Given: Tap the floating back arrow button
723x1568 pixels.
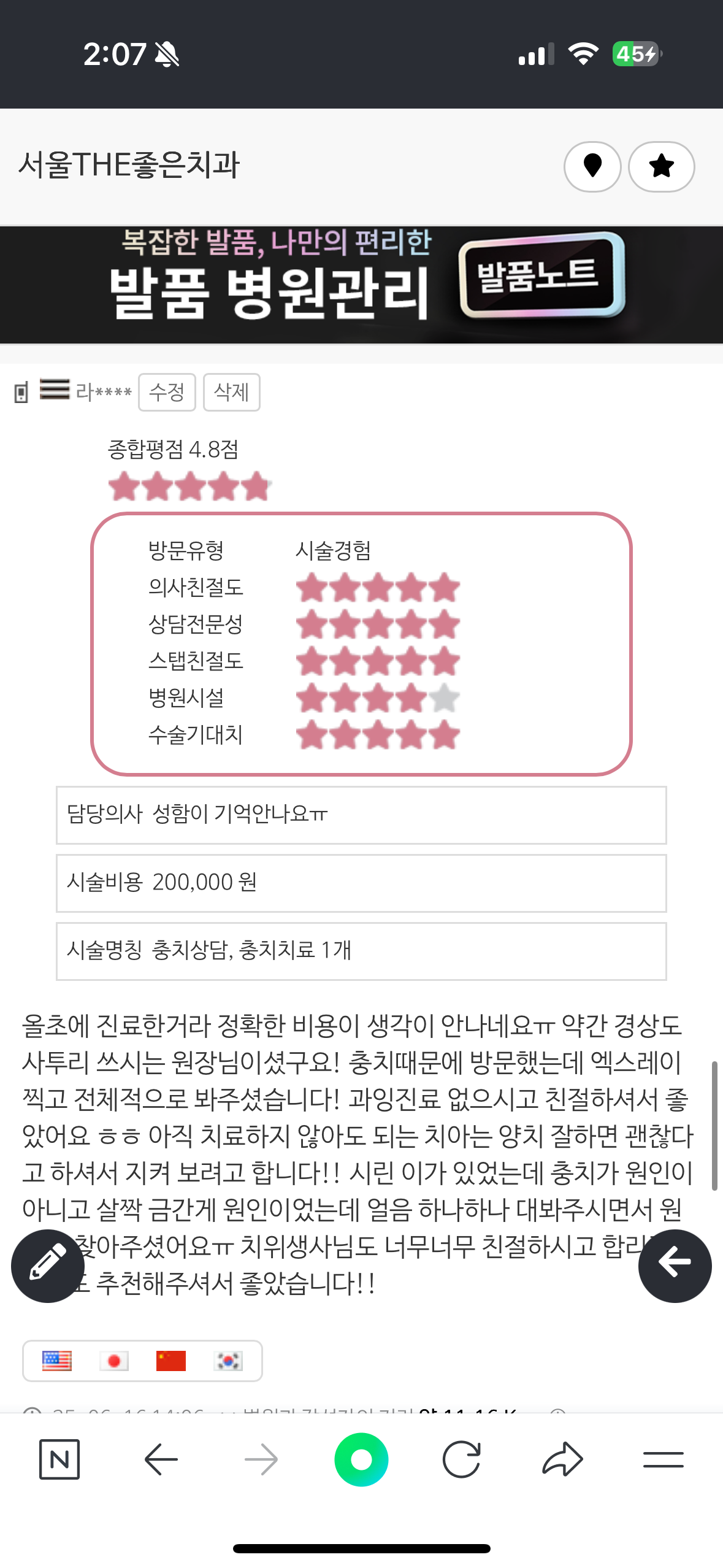Looking at the screenshot, I should pyautogui.click(x=675, y=1266).
